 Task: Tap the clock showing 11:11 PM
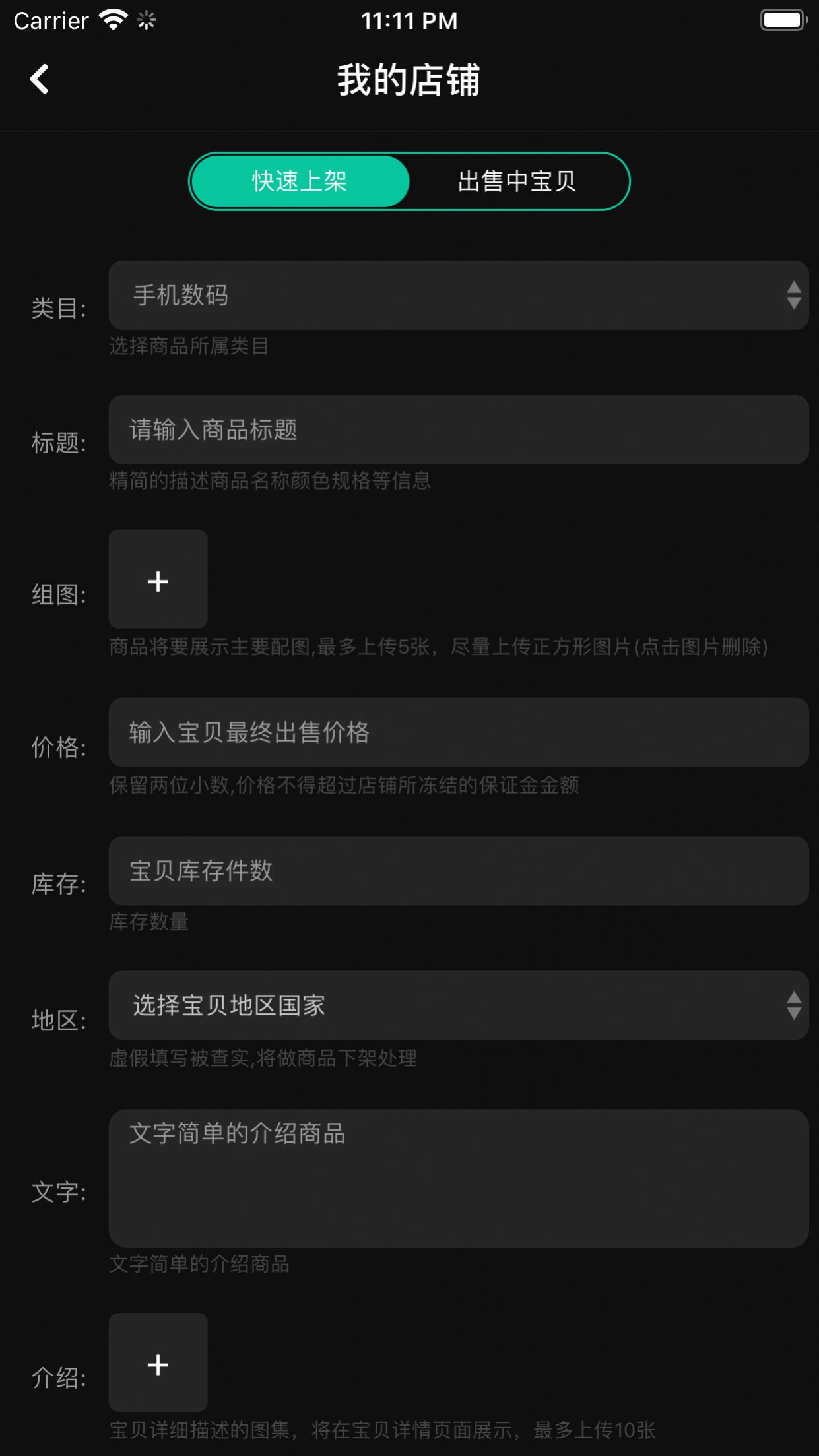[409, 20]
